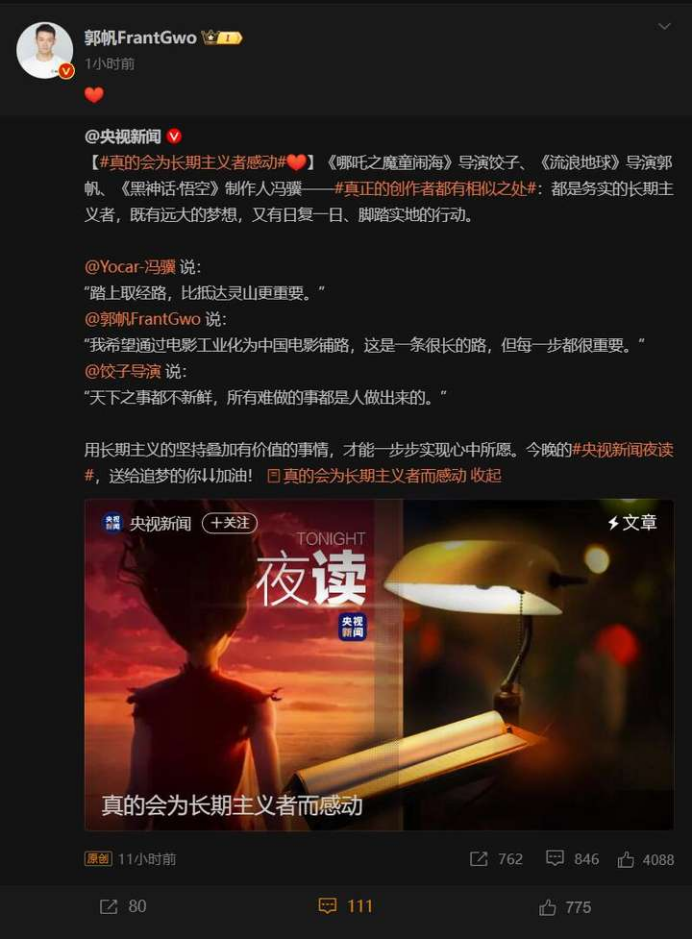Repost 郭帆's post with 80 shares

[122, 906]
